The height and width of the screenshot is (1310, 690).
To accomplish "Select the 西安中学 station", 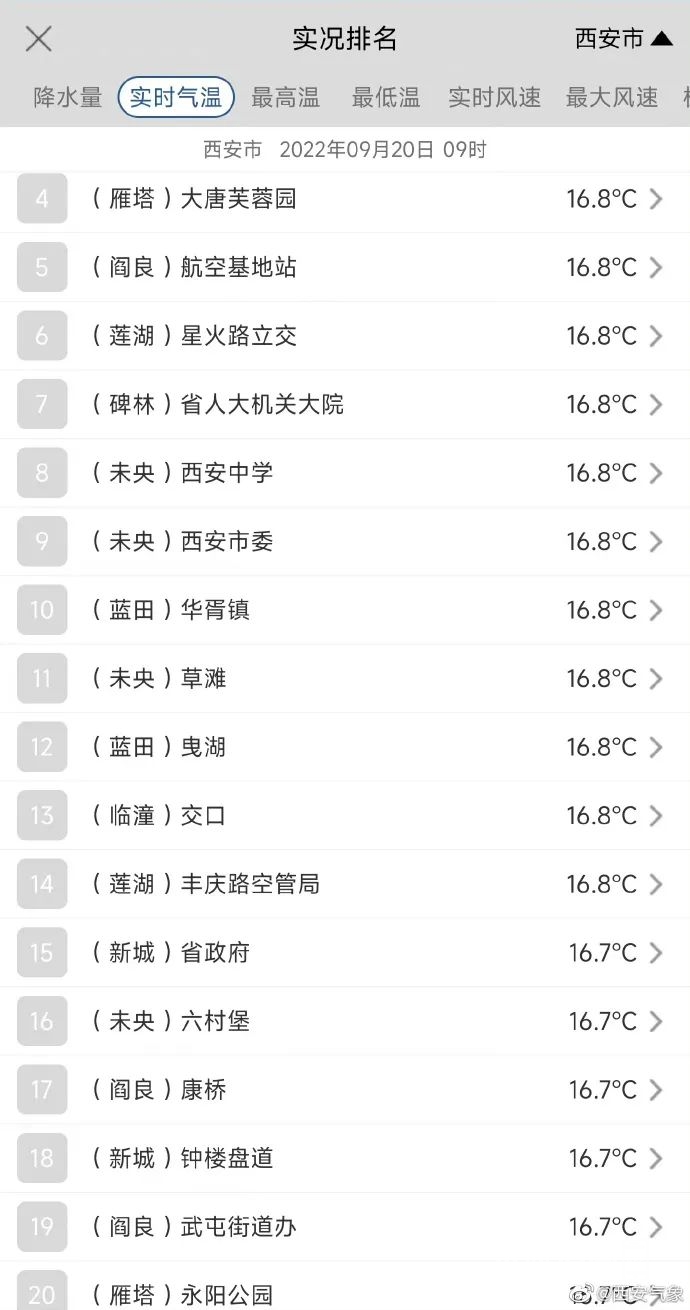I will point(345,473).
